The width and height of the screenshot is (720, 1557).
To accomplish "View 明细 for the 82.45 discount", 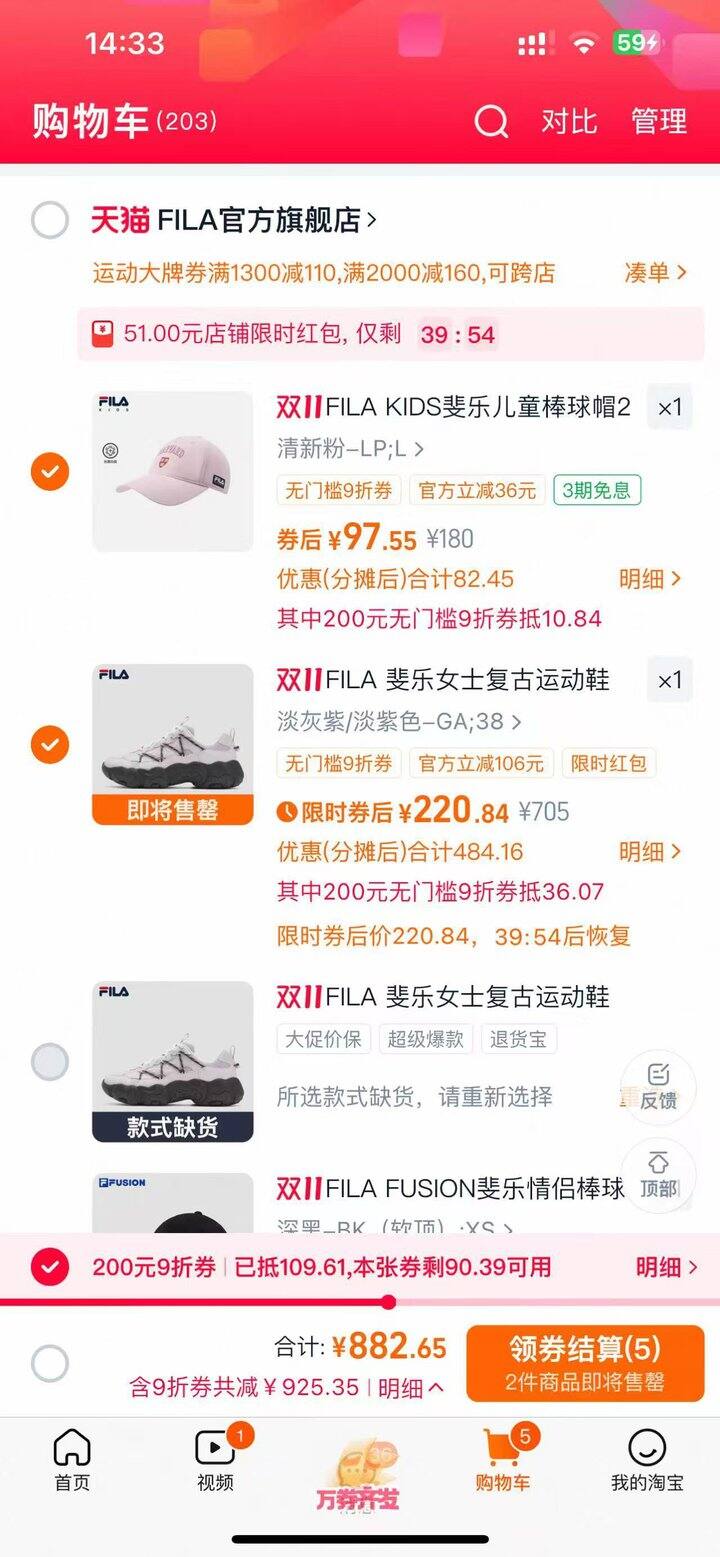I will pos(649,578).
